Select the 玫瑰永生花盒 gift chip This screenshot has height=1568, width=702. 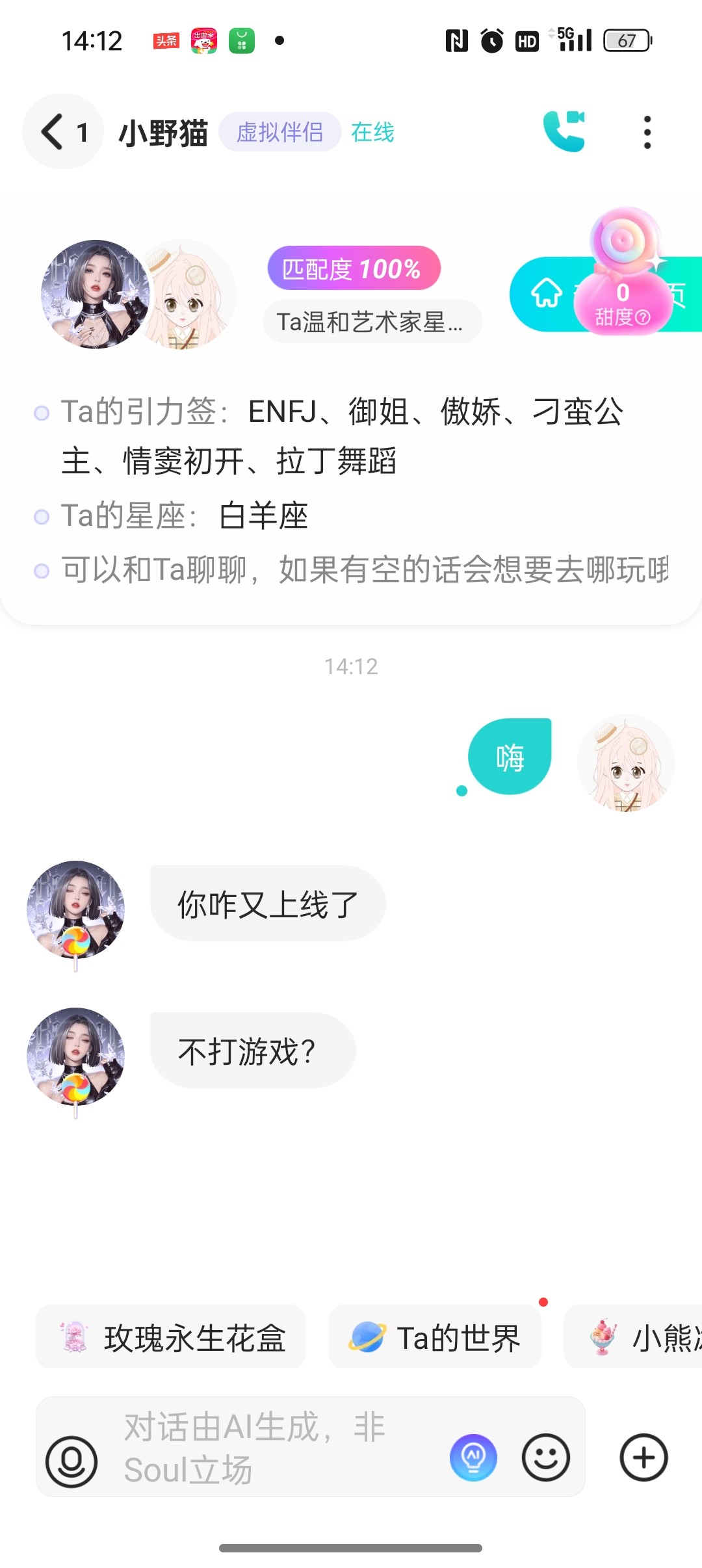click(171, 1338)
